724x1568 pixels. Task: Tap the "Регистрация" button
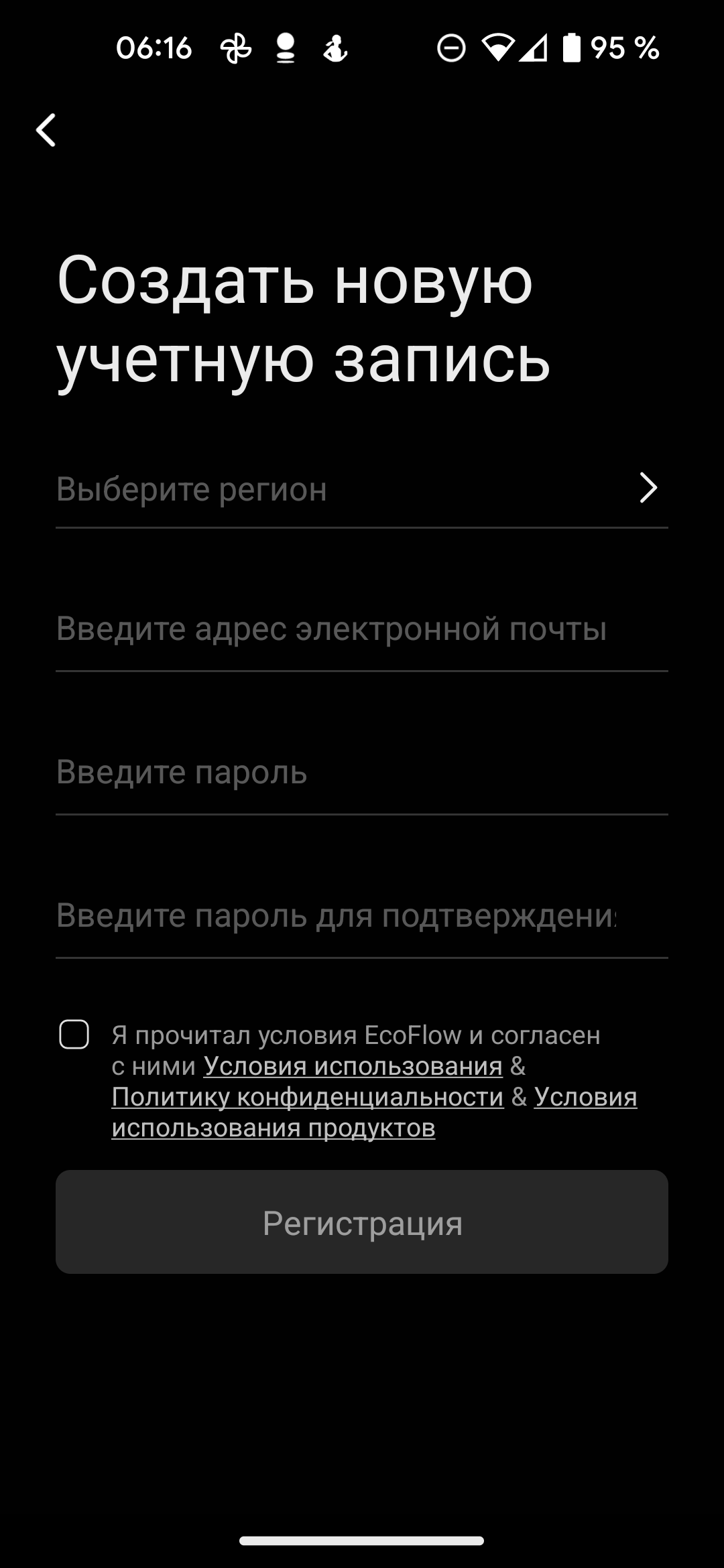(362, 1222)
